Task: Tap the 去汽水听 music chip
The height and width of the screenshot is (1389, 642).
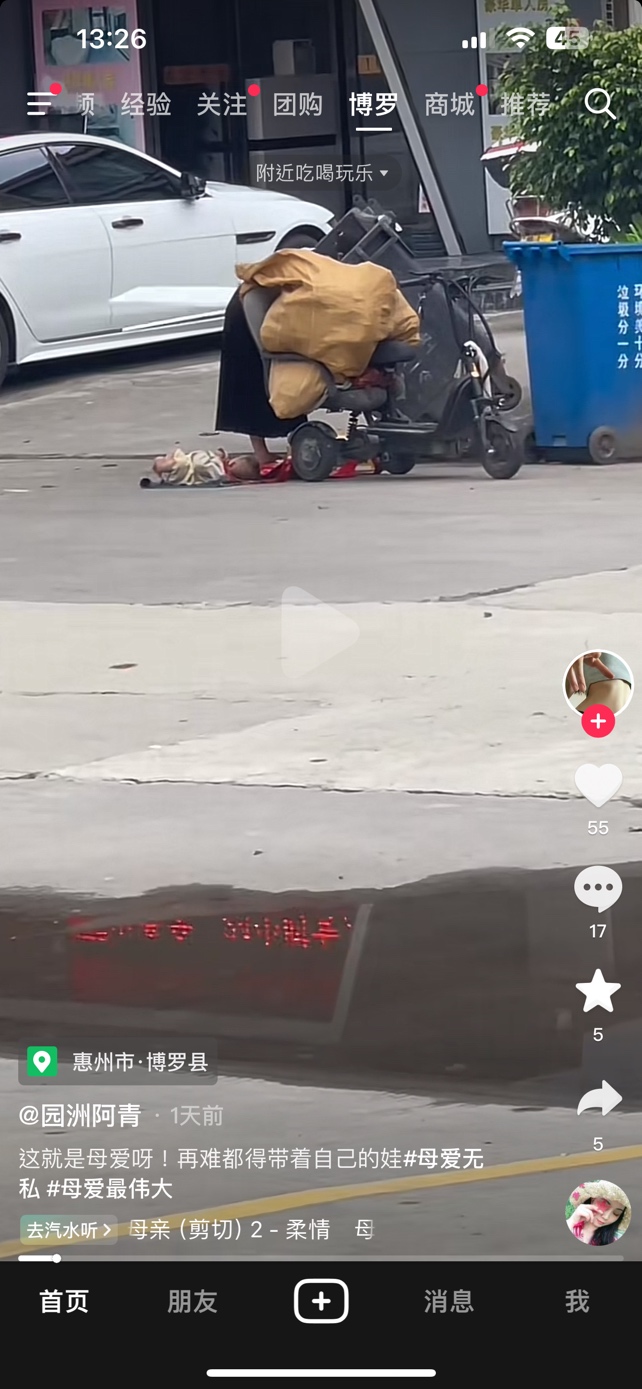Action: pyautogui.click(x=68, y=1230)
